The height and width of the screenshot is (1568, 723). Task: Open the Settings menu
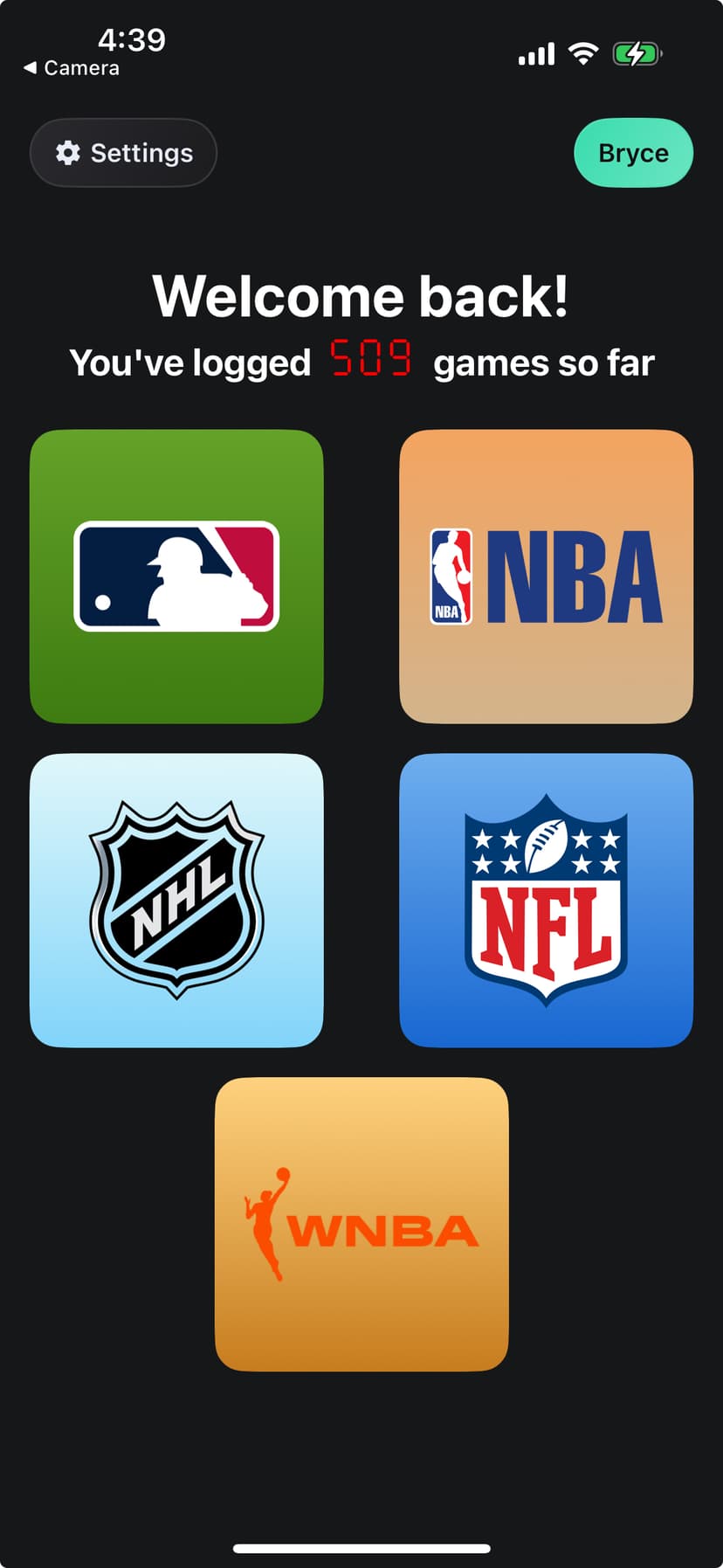[123, 153]
